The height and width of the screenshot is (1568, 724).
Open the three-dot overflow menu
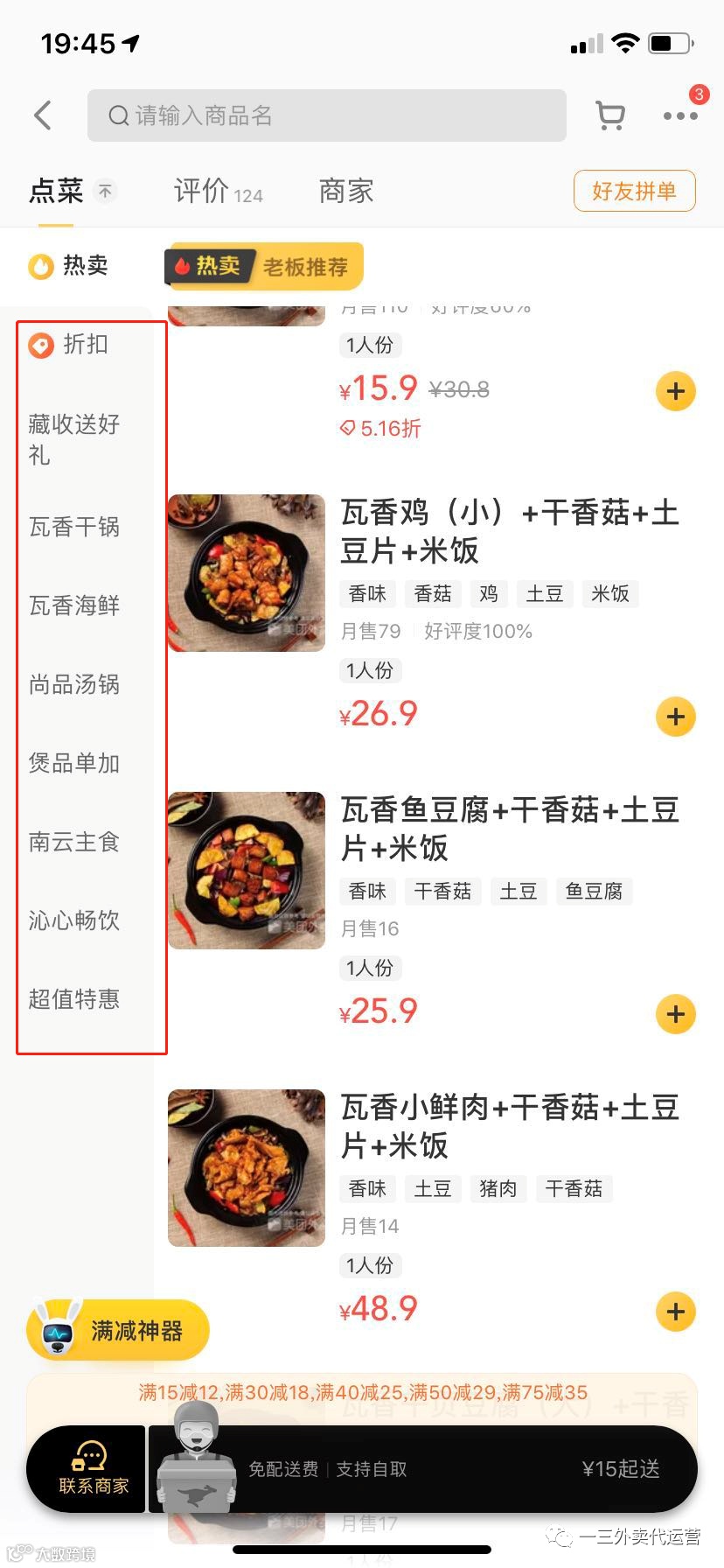click(679, 115)
